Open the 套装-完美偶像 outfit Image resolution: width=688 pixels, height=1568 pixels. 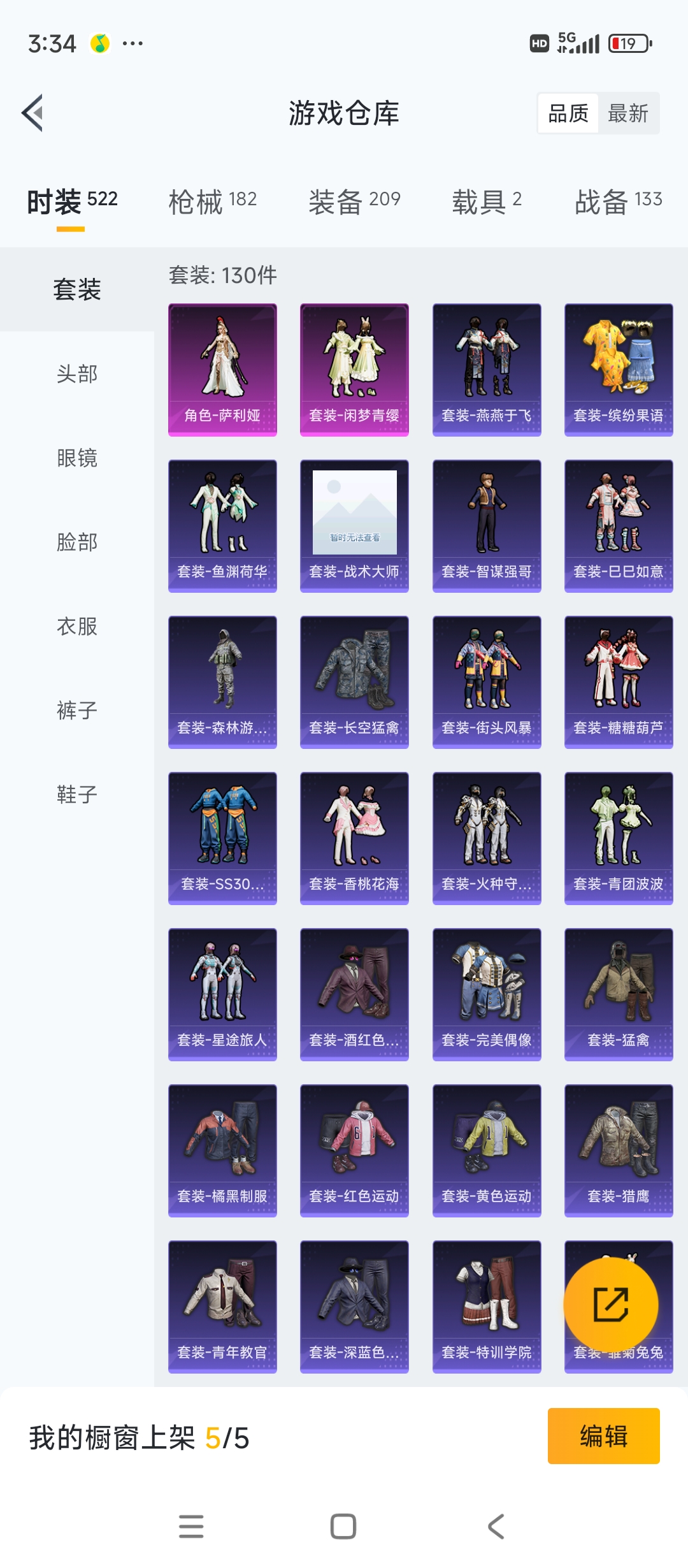487,994
